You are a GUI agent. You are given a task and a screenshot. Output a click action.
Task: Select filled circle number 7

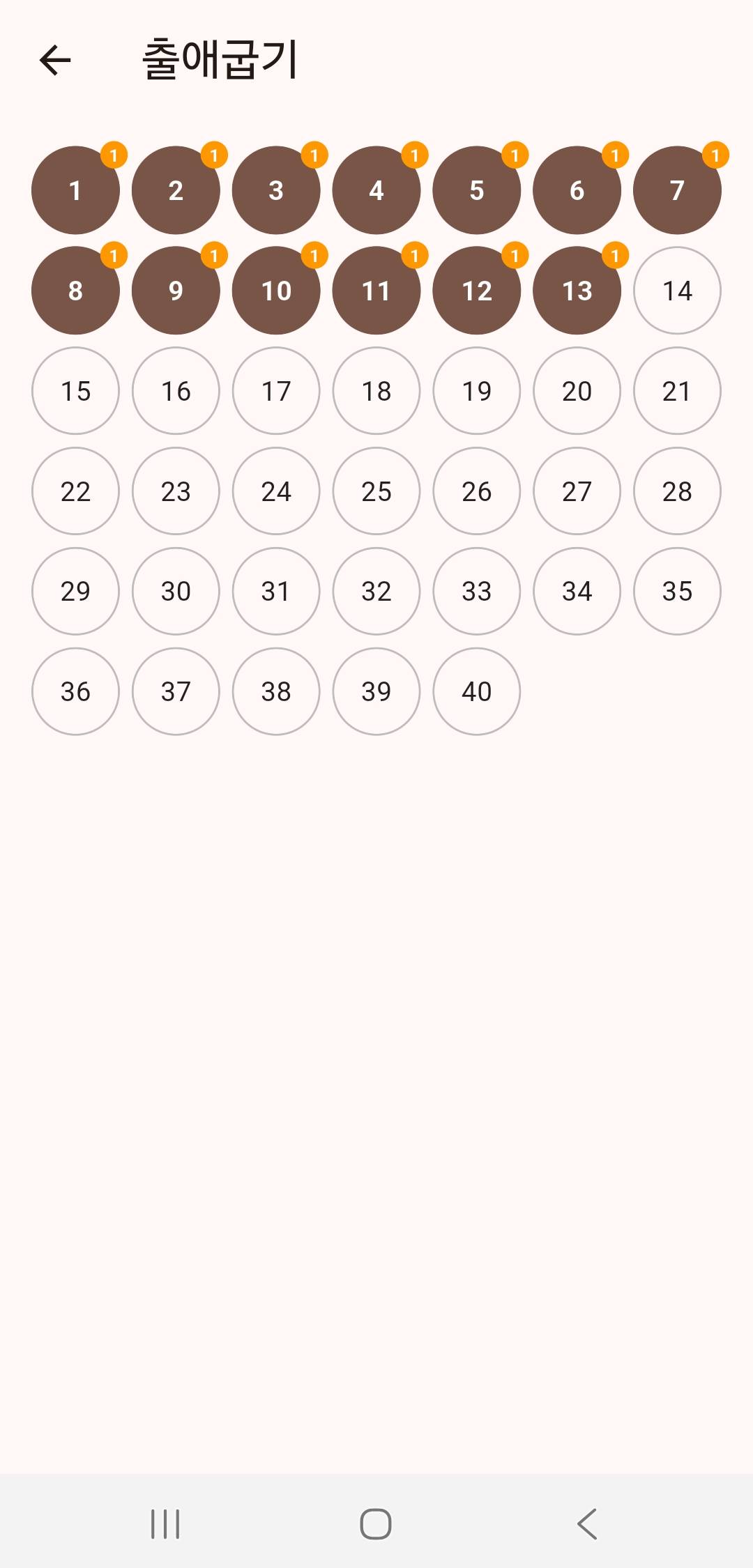tap(677, 190)
